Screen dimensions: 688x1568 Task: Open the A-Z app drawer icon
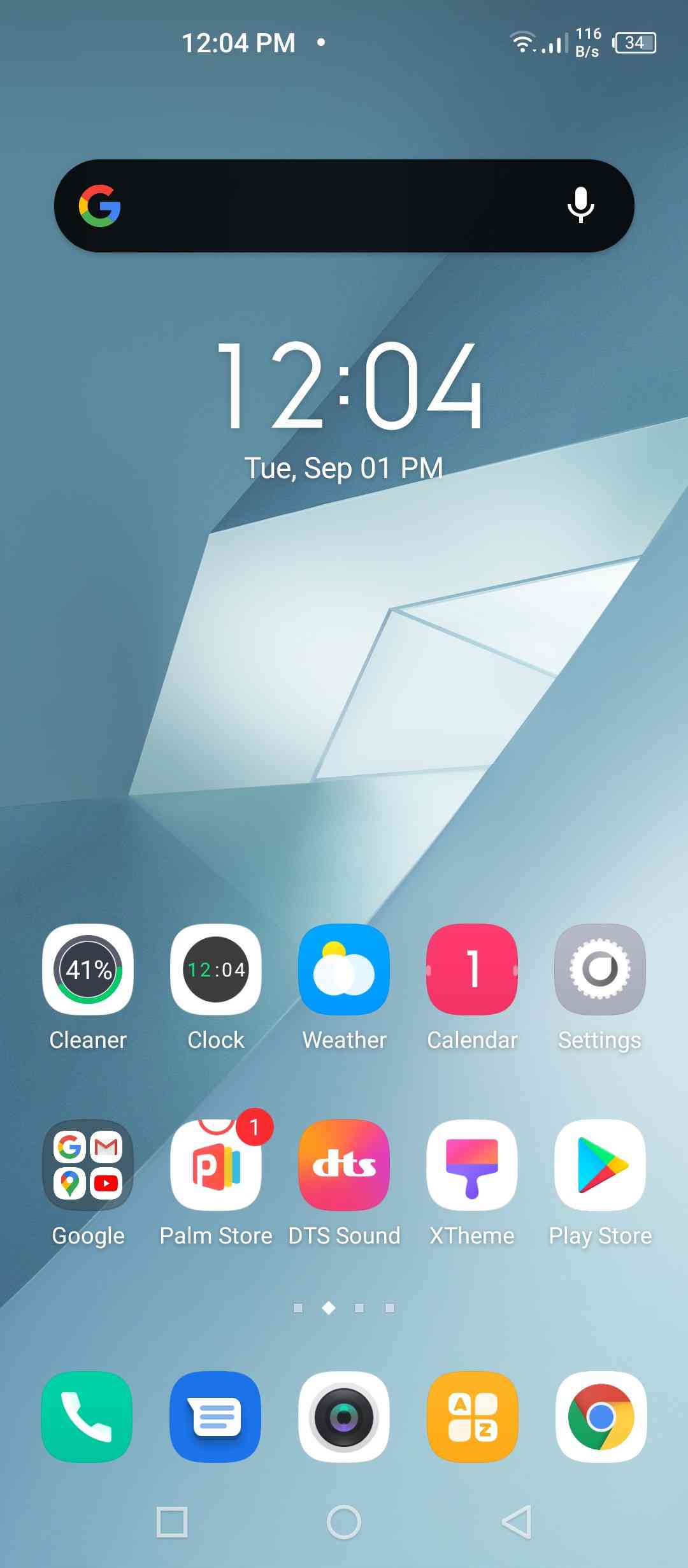coord(473,1416)
